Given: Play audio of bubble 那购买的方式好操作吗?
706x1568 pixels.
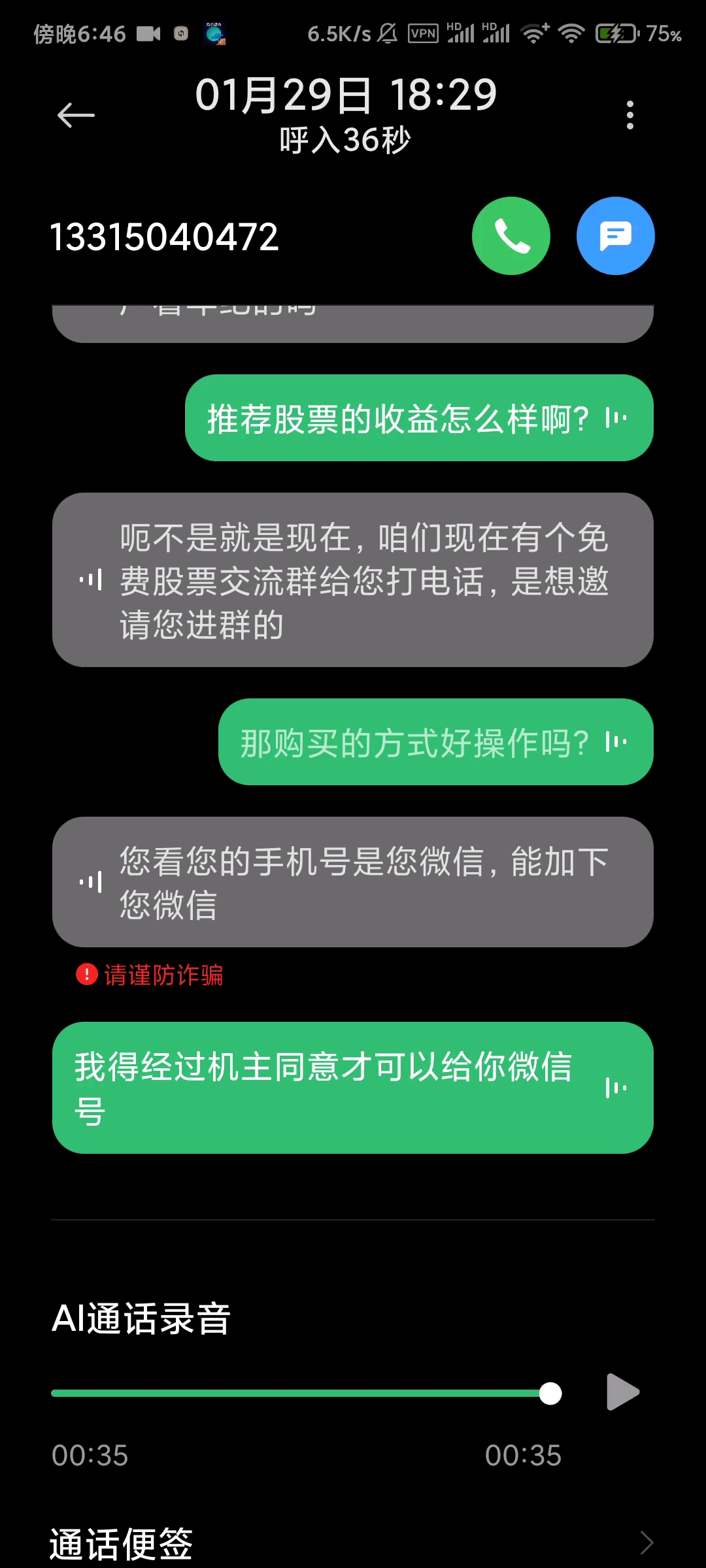Looking at the screenshot, I should [x=616, y=742].
